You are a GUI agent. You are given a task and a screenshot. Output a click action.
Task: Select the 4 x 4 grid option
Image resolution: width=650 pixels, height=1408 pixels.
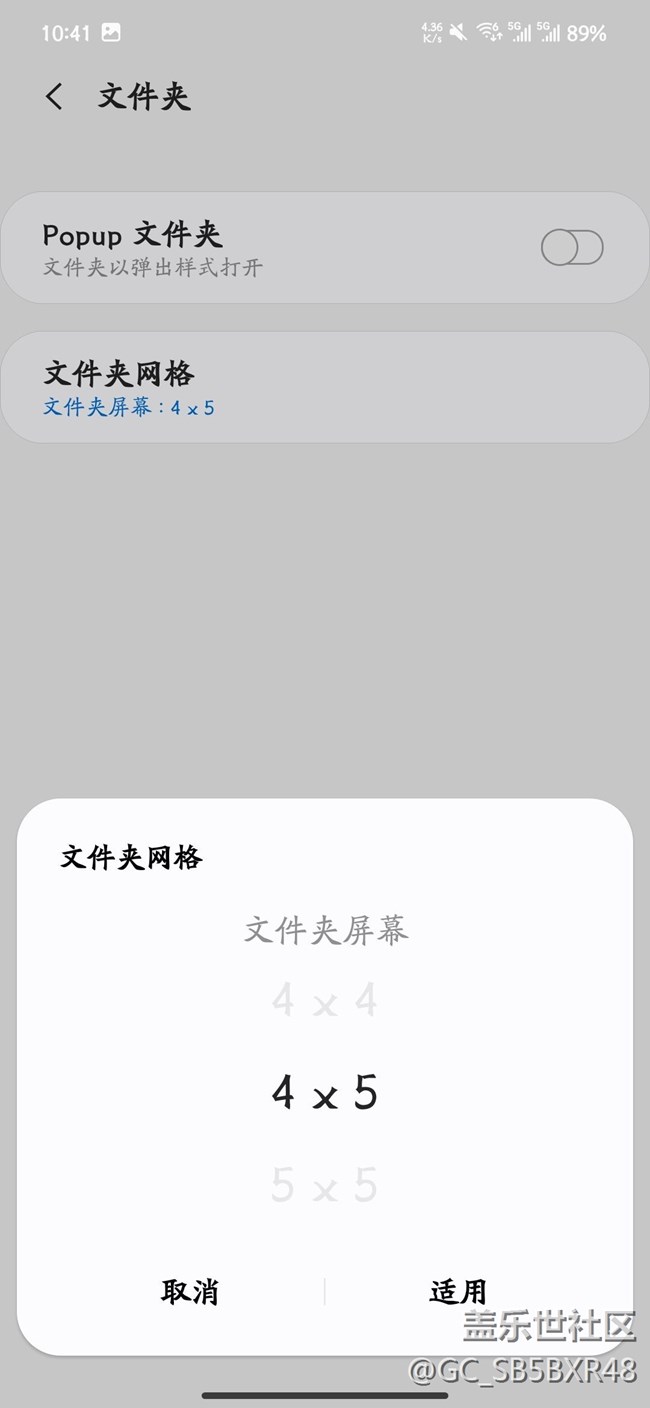[324, 1001]
